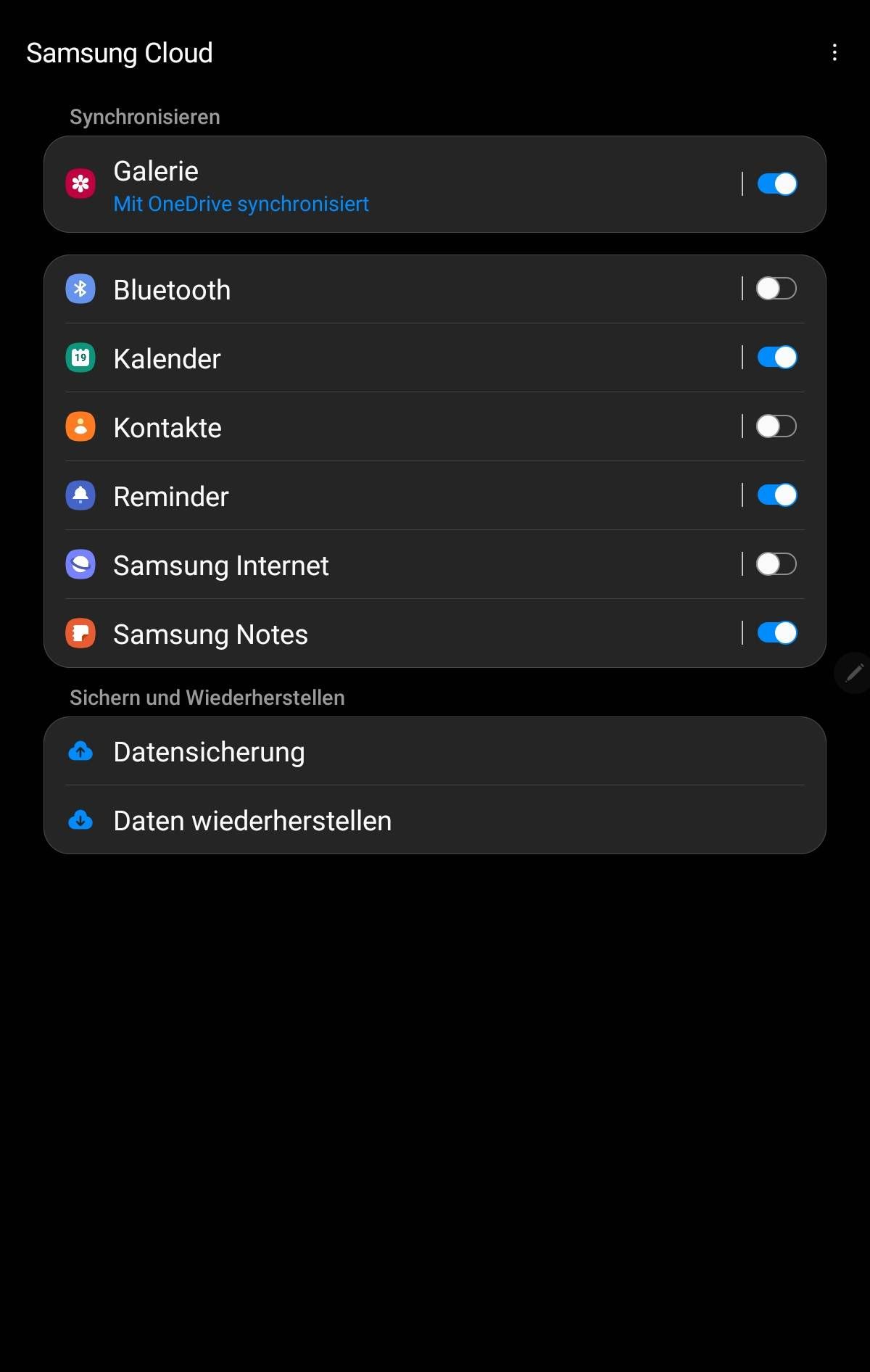
Task: Disable Samsung Notes sync switch
Action: tap(776, 633)
